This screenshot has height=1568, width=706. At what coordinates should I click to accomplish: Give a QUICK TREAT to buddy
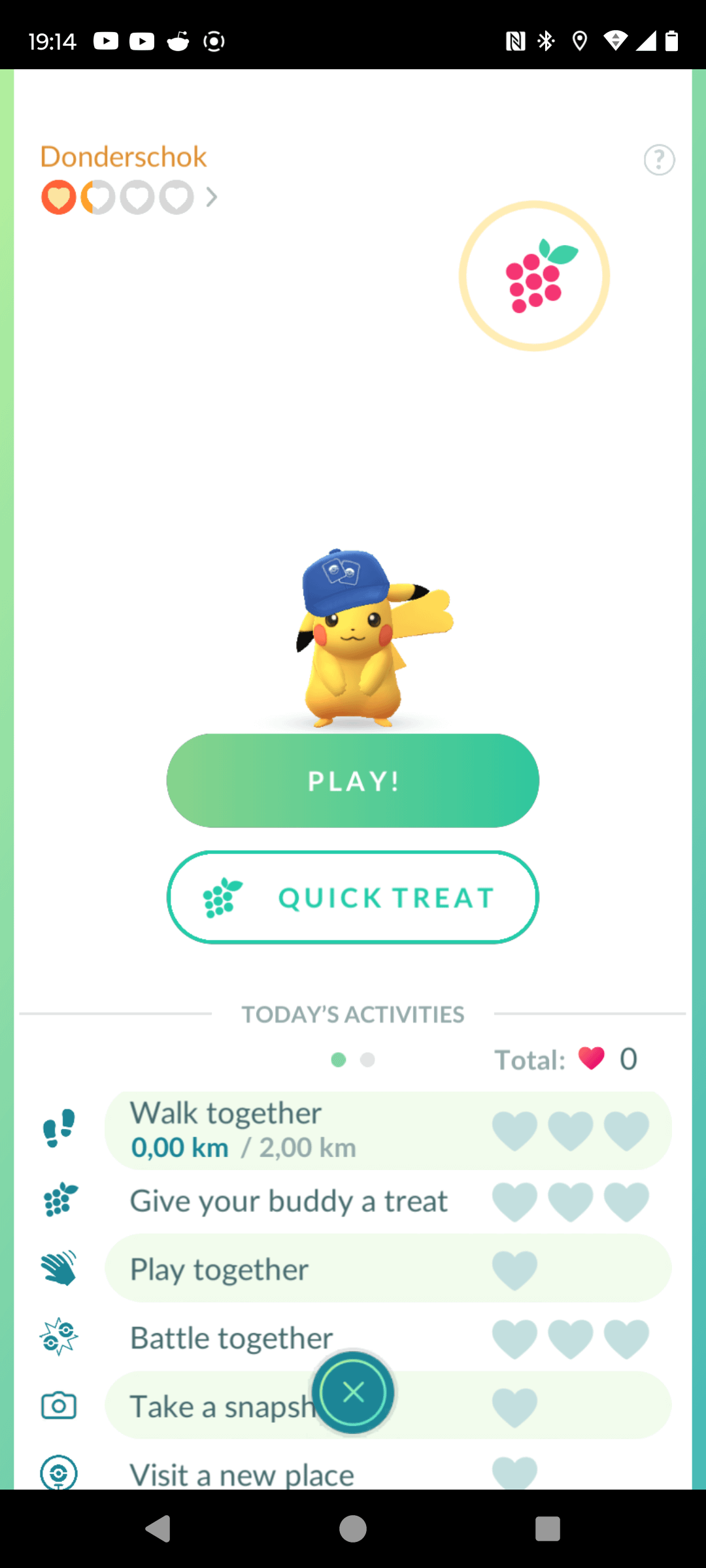click(x=353, y=897)
